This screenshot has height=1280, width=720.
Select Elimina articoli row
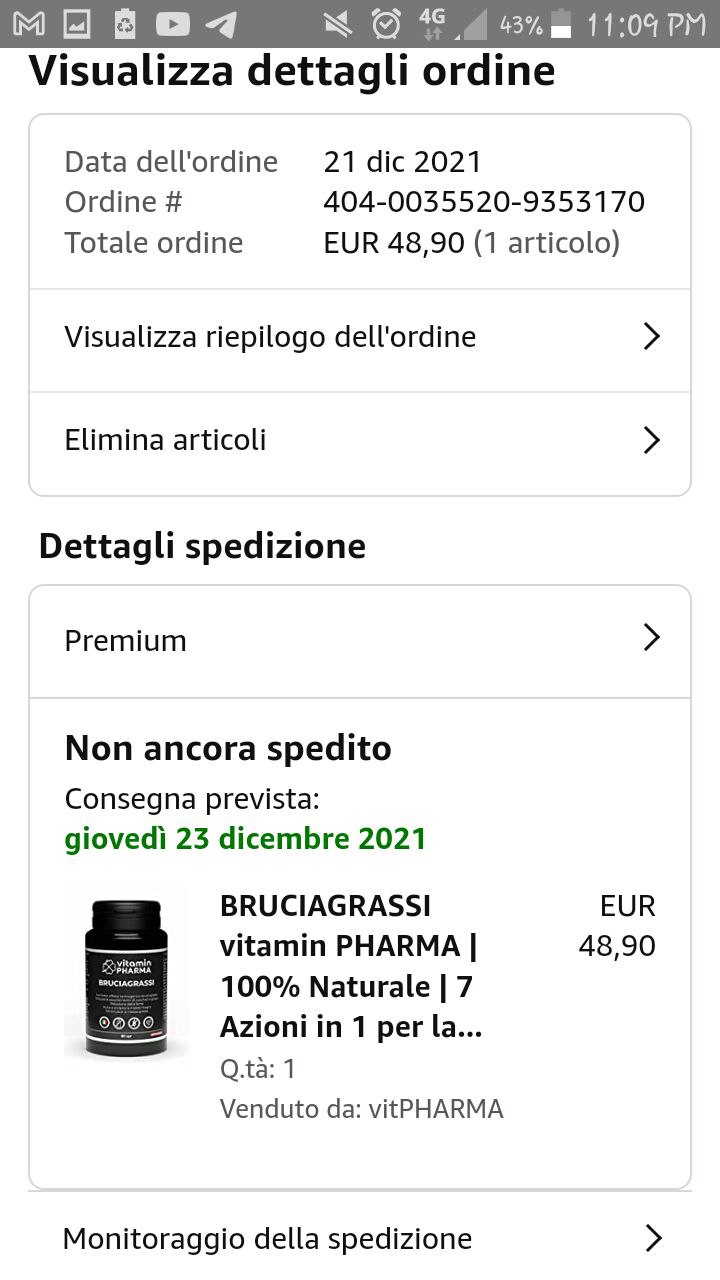coord(360,440)
